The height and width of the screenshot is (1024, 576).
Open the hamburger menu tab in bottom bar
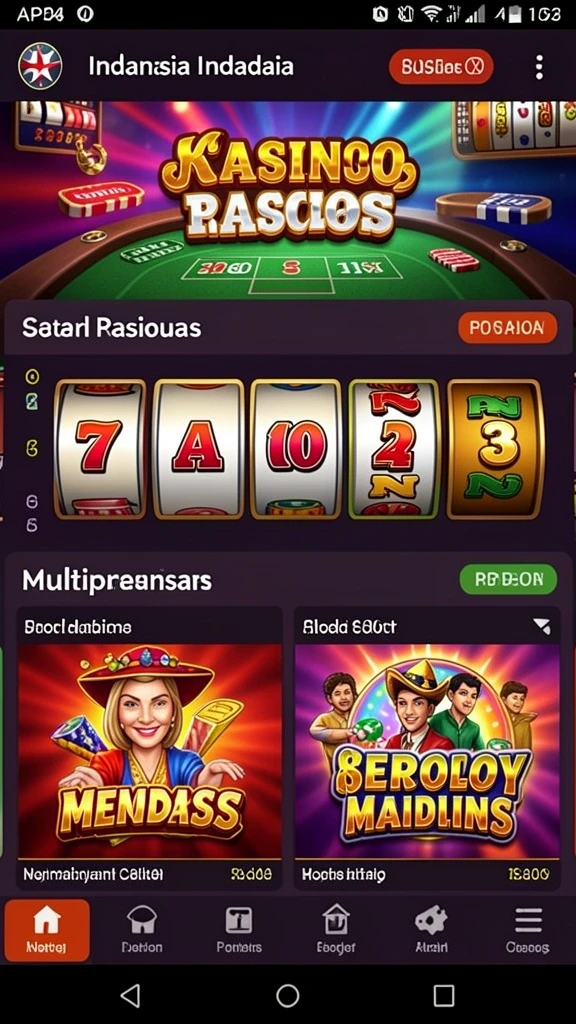(x=528, y=930)
